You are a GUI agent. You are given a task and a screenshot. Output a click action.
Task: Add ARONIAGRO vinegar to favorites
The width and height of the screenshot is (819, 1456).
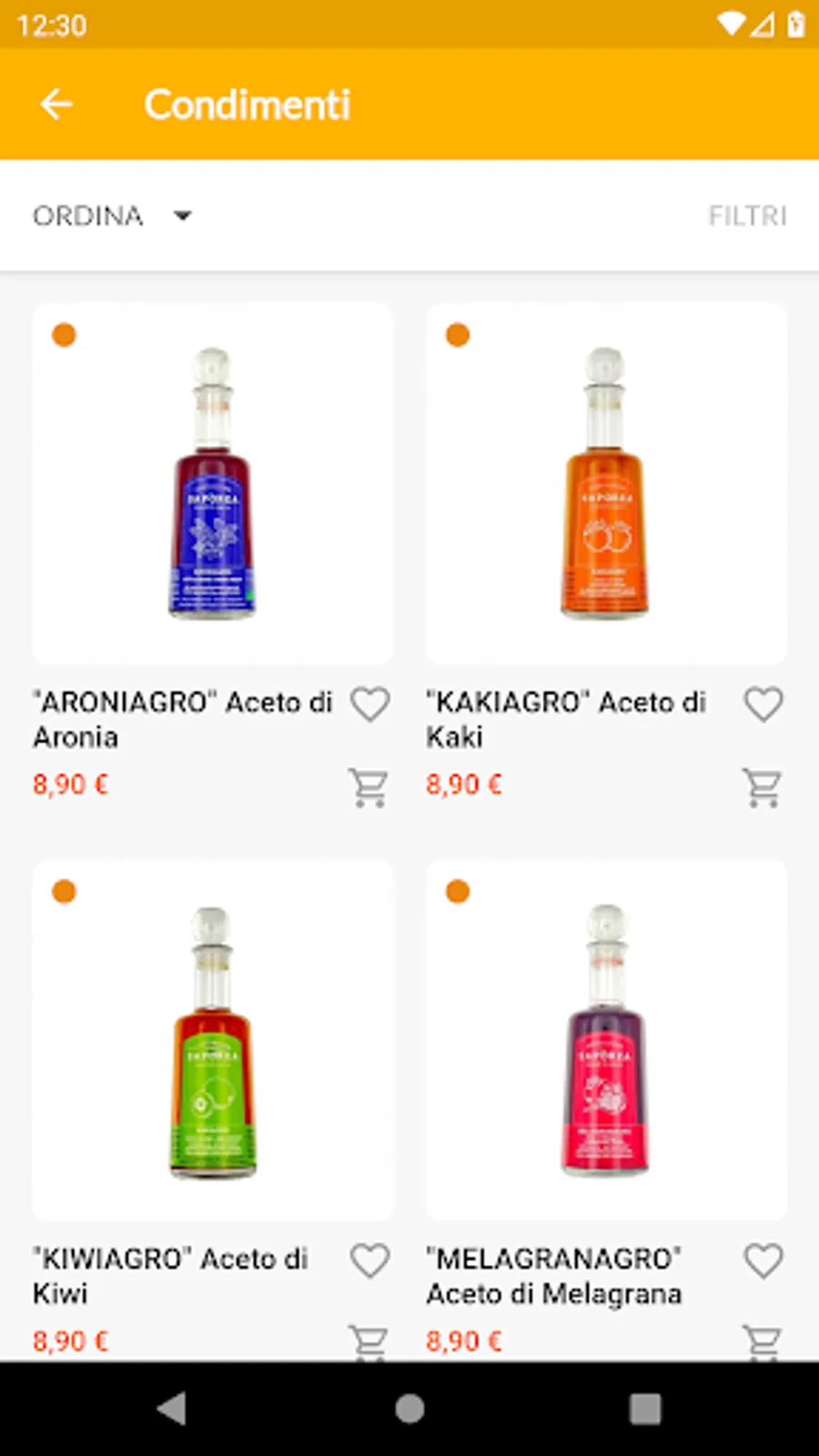(369, 703)
